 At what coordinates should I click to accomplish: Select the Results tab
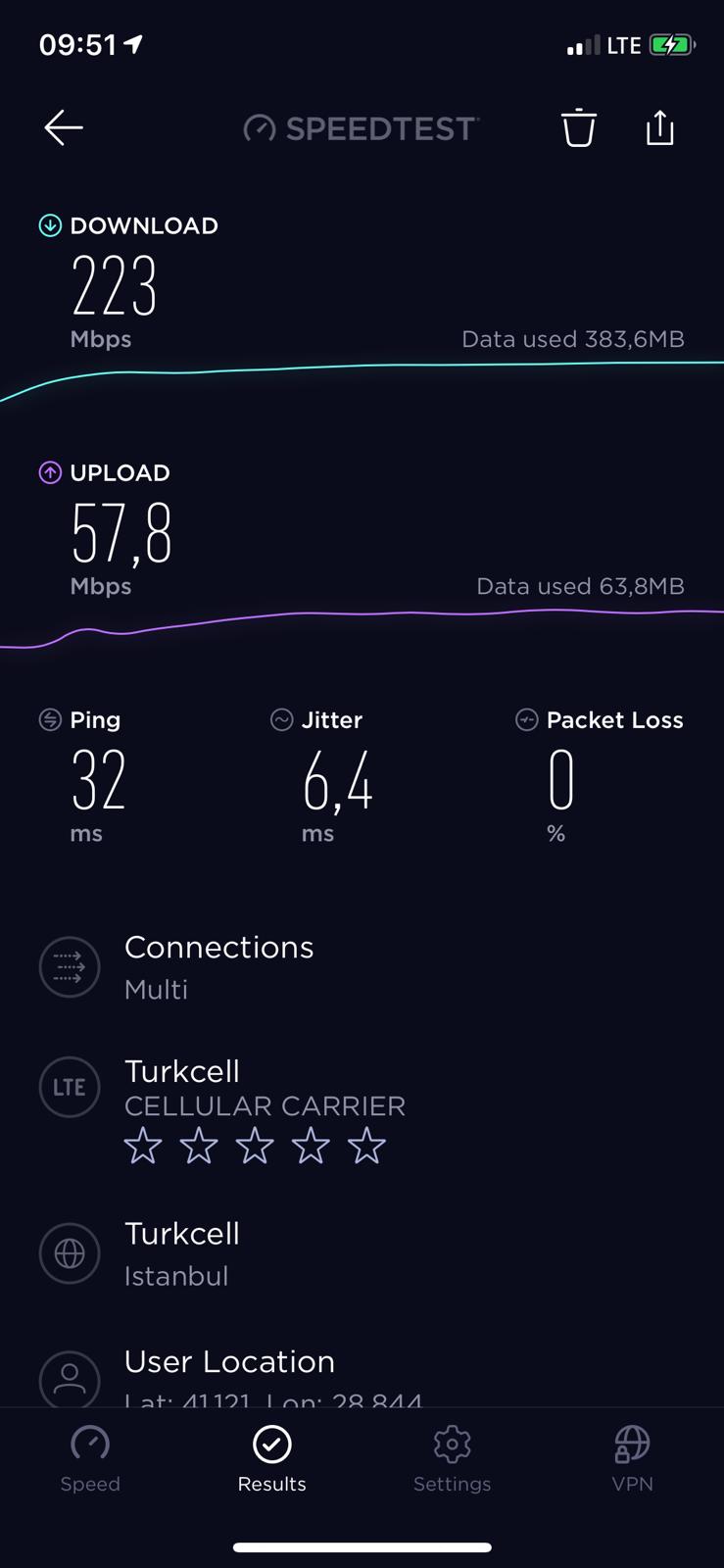(x=271, y=1459)
